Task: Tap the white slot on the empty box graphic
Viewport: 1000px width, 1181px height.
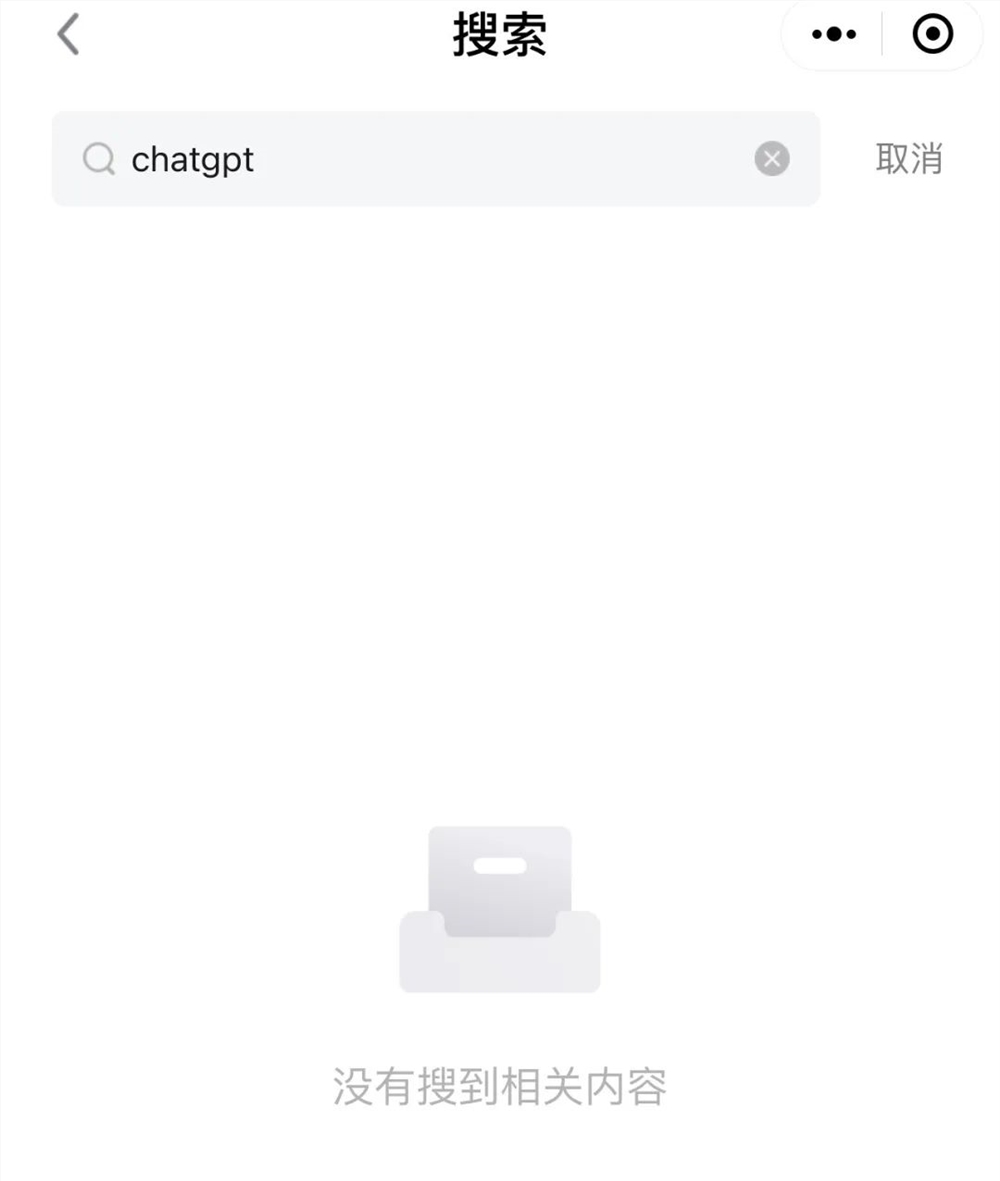Action: coord(500,866)
